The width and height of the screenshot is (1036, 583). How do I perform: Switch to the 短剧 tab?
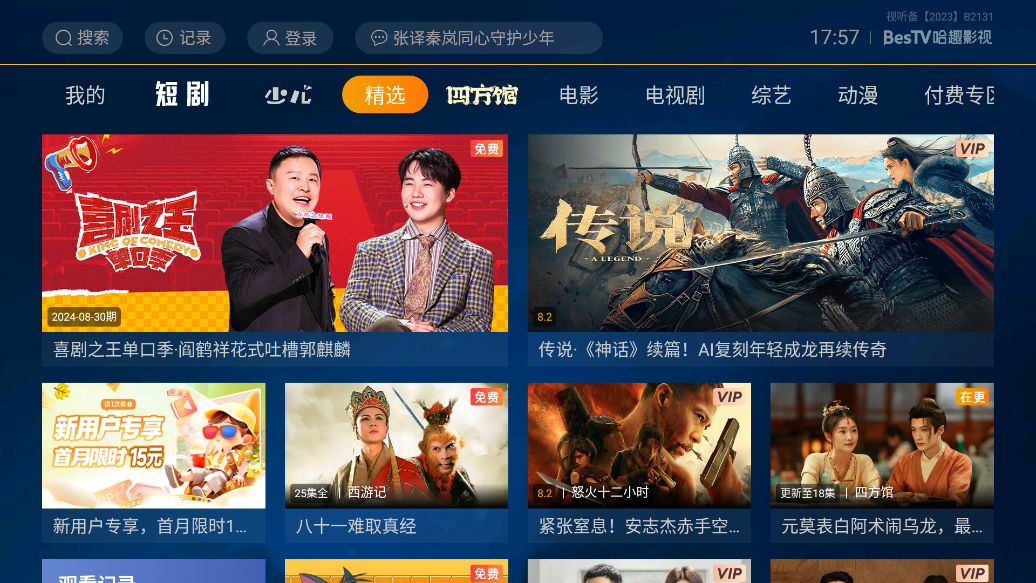tap(182, 95)
